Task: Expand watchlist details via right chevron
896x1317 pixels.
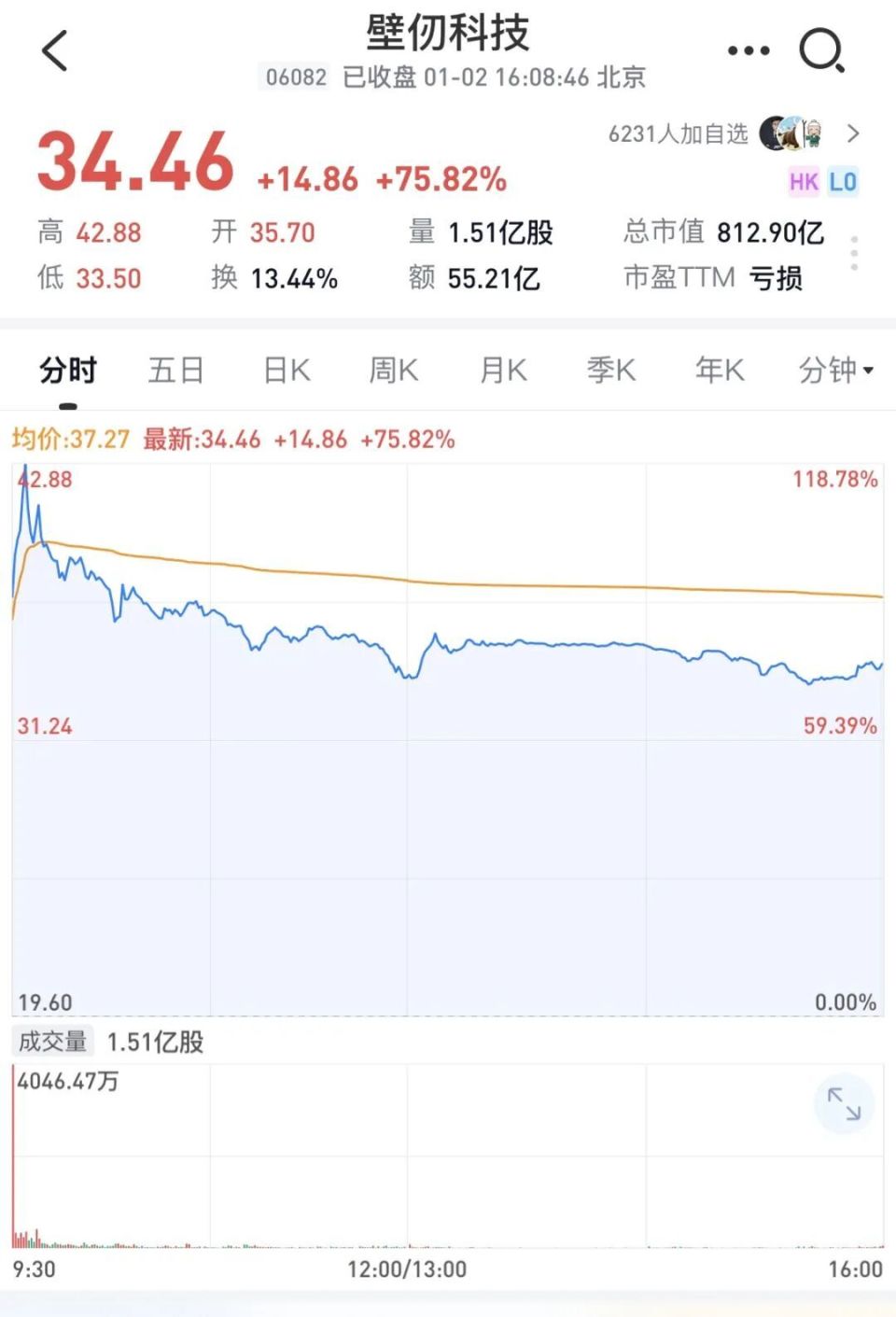Action: click(854, 133)
